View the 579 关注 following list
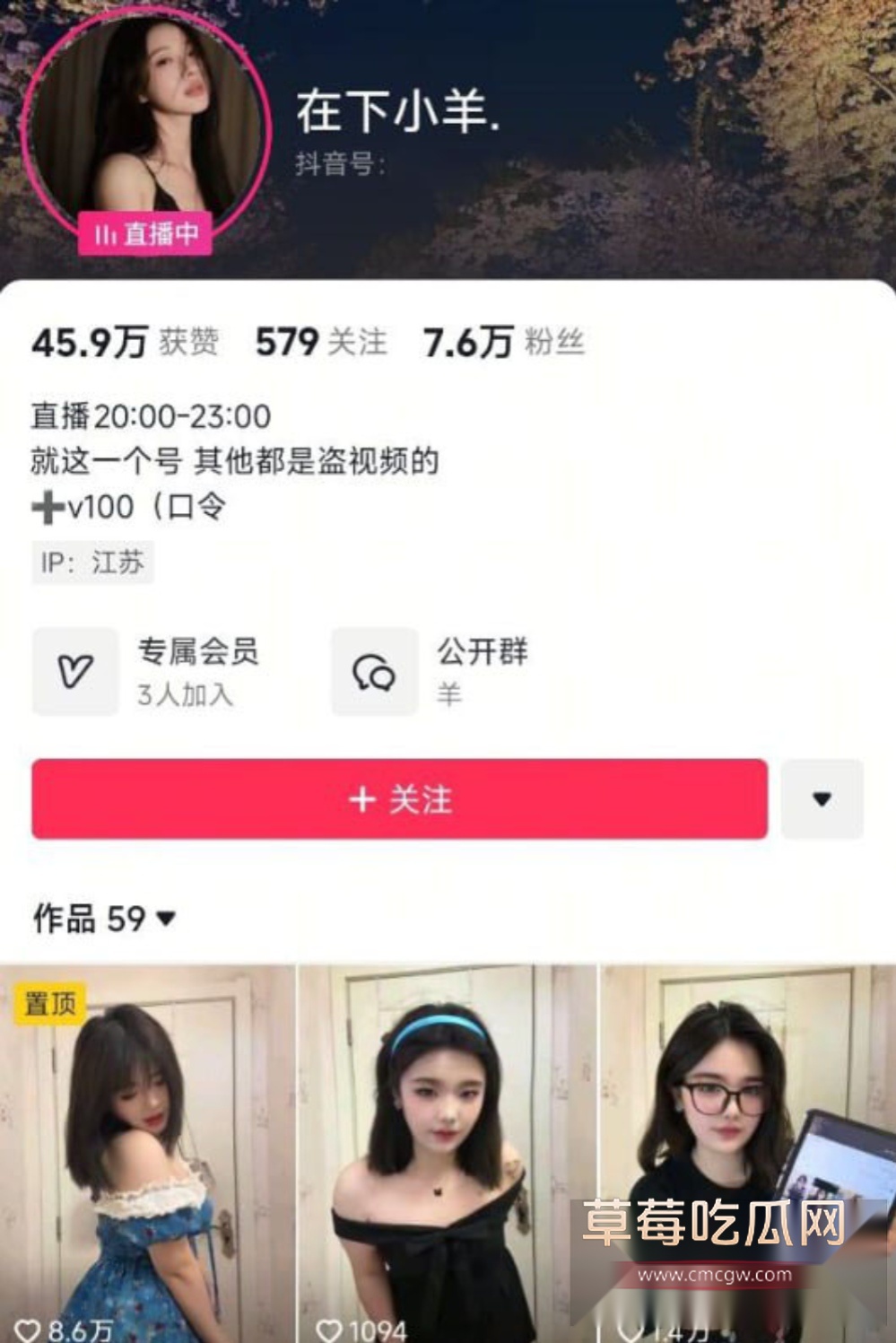The width and height of the screenshot is (896, 1343). click(320, 342)
